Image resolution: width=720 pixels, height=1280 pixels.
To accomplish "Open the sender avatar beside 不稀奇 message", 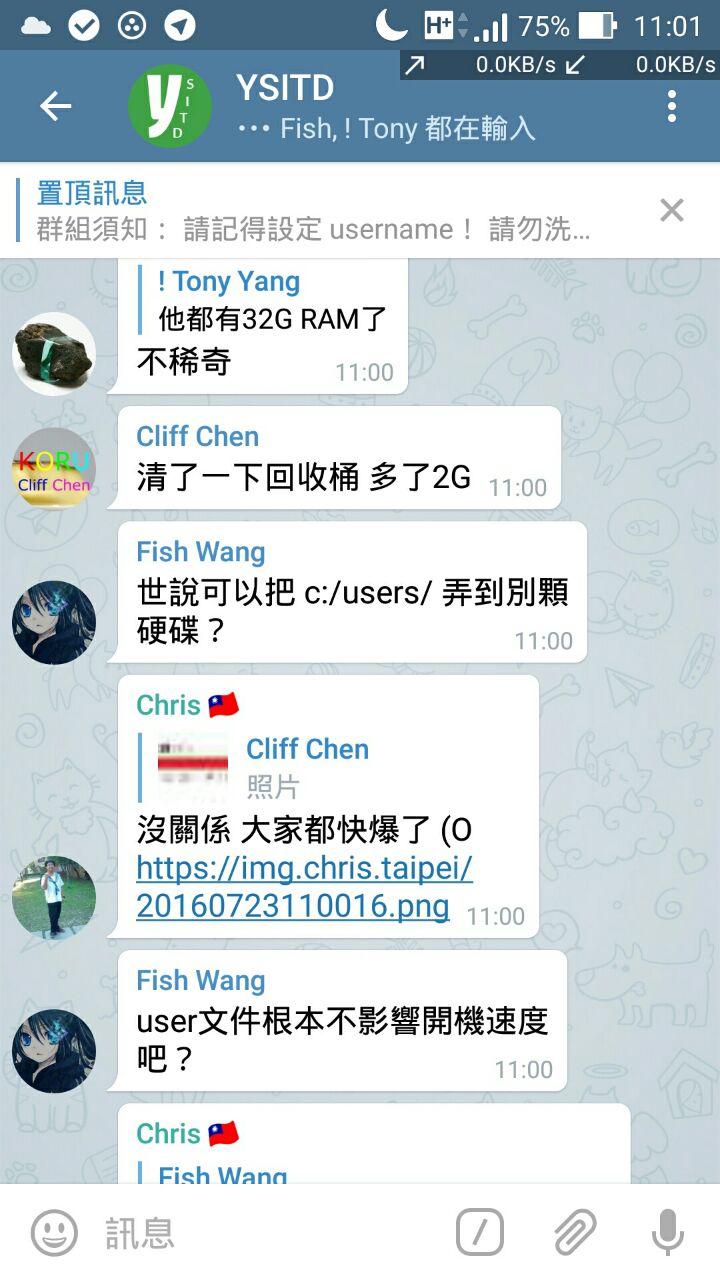I will [54, 353].
